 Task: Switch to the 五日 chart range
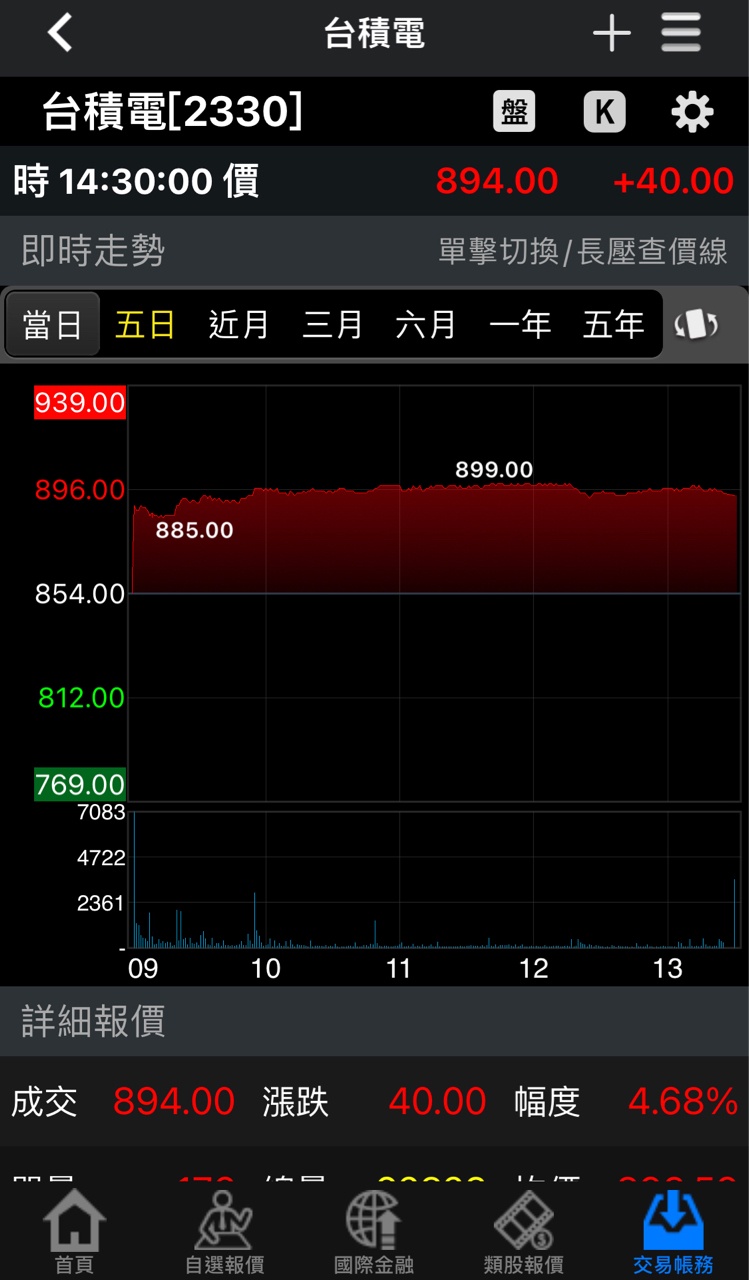tap(145, 324)
